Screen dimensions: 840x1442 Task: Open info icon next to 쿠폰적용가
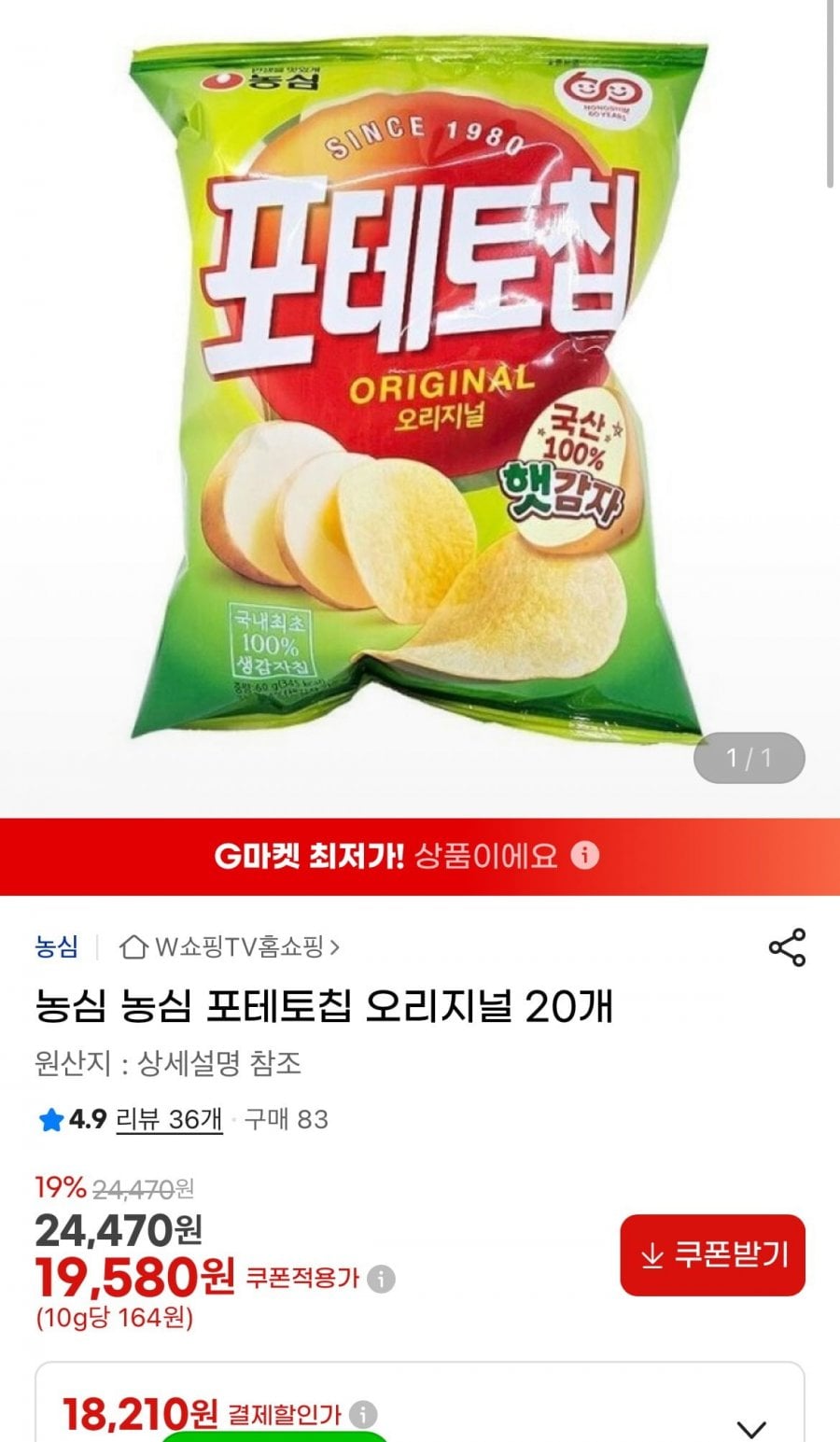[381, 1278]
